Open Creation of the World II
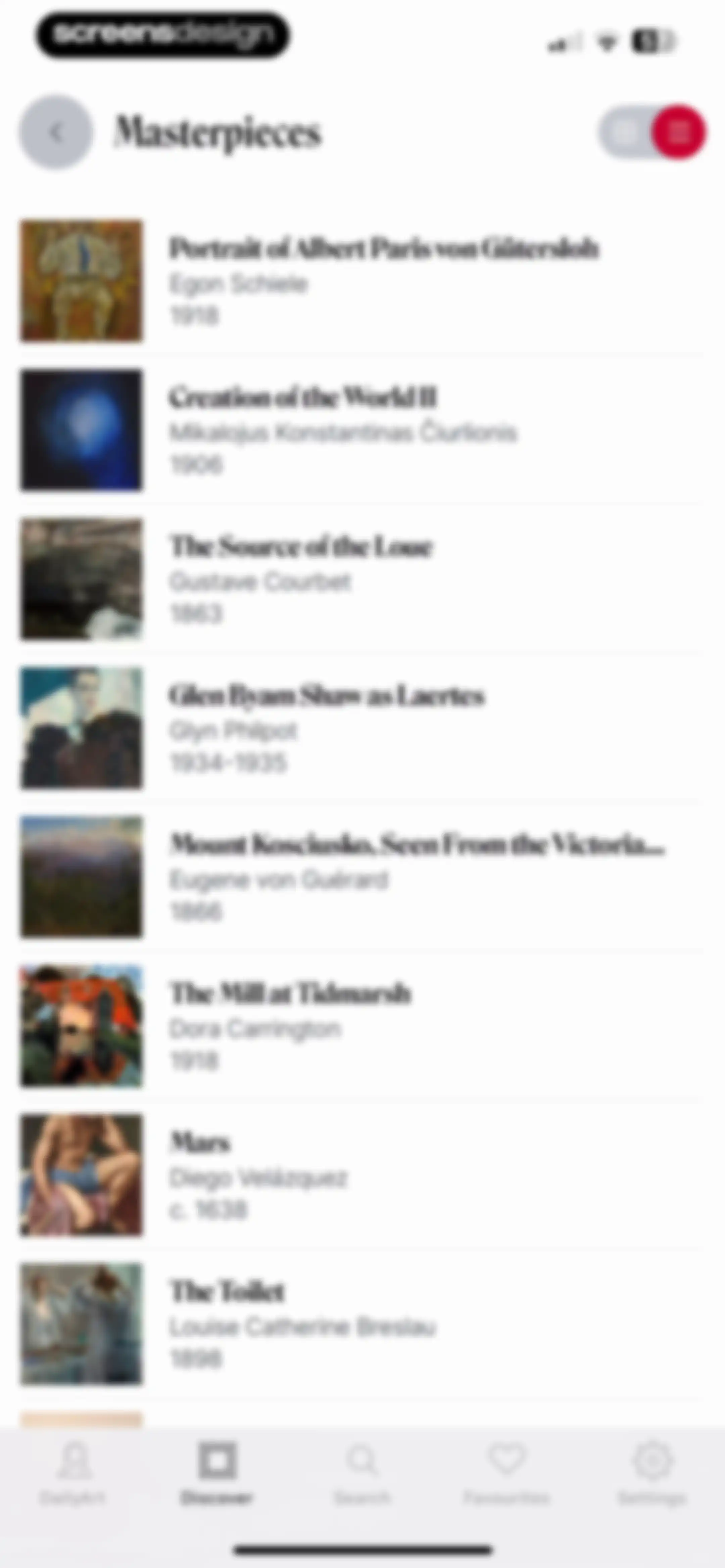Viewport: 725px width, 1568px height. [362, 430]
